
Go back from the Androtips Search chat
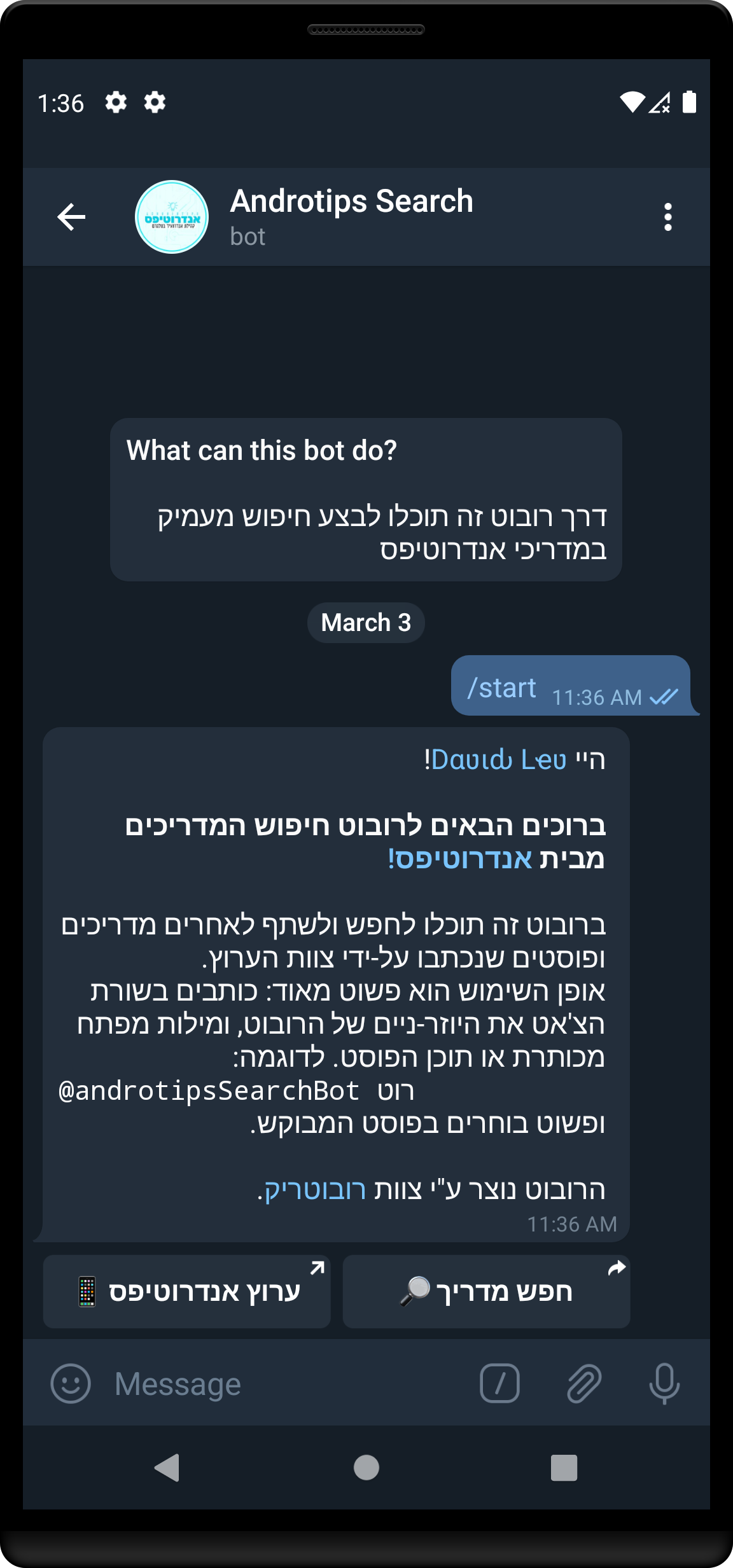(71, 218)
